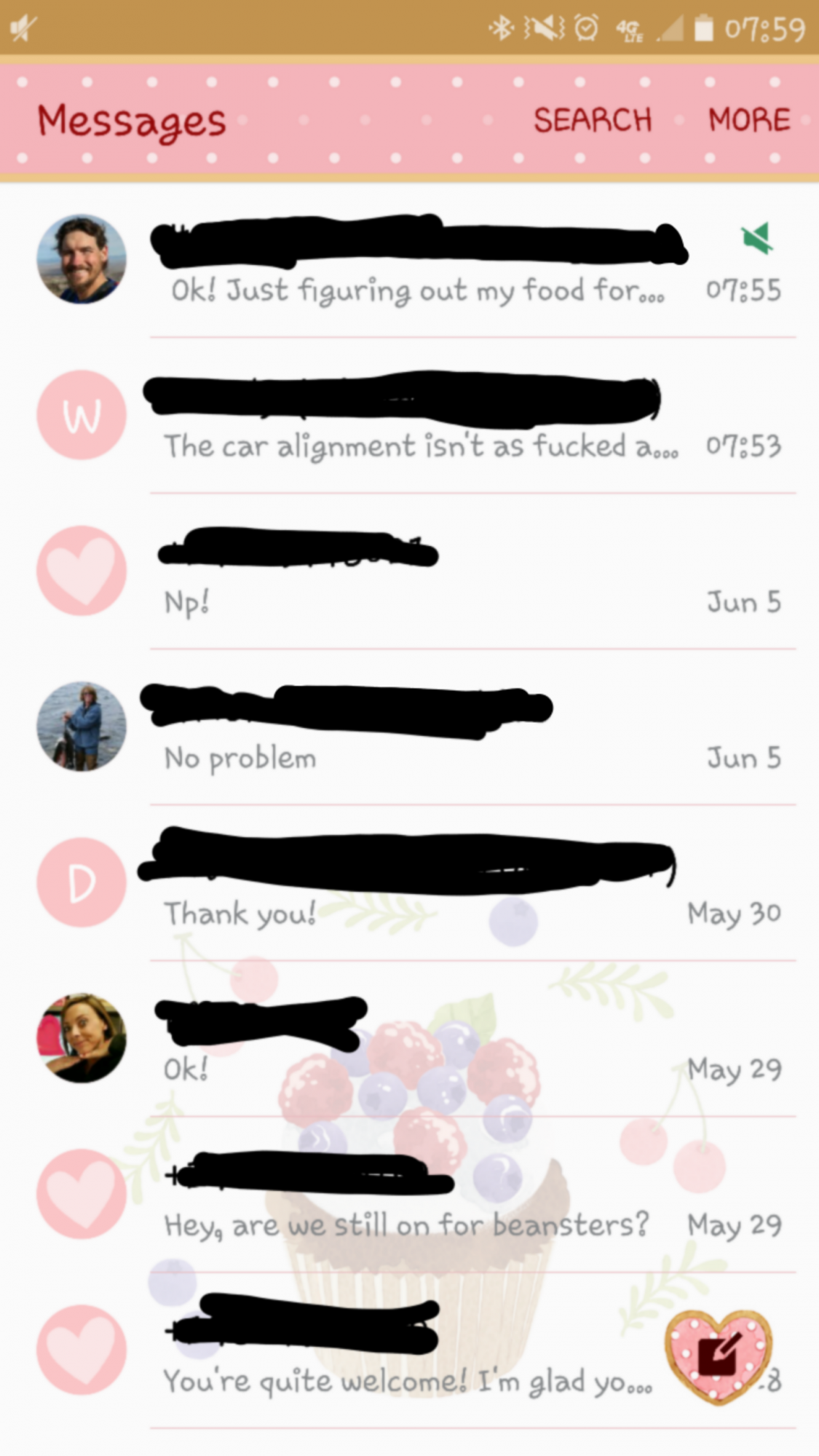Viewport: 819px width, 1456px height.
Task: Open the conversation saying "No problem"
Action: (437, 758)
